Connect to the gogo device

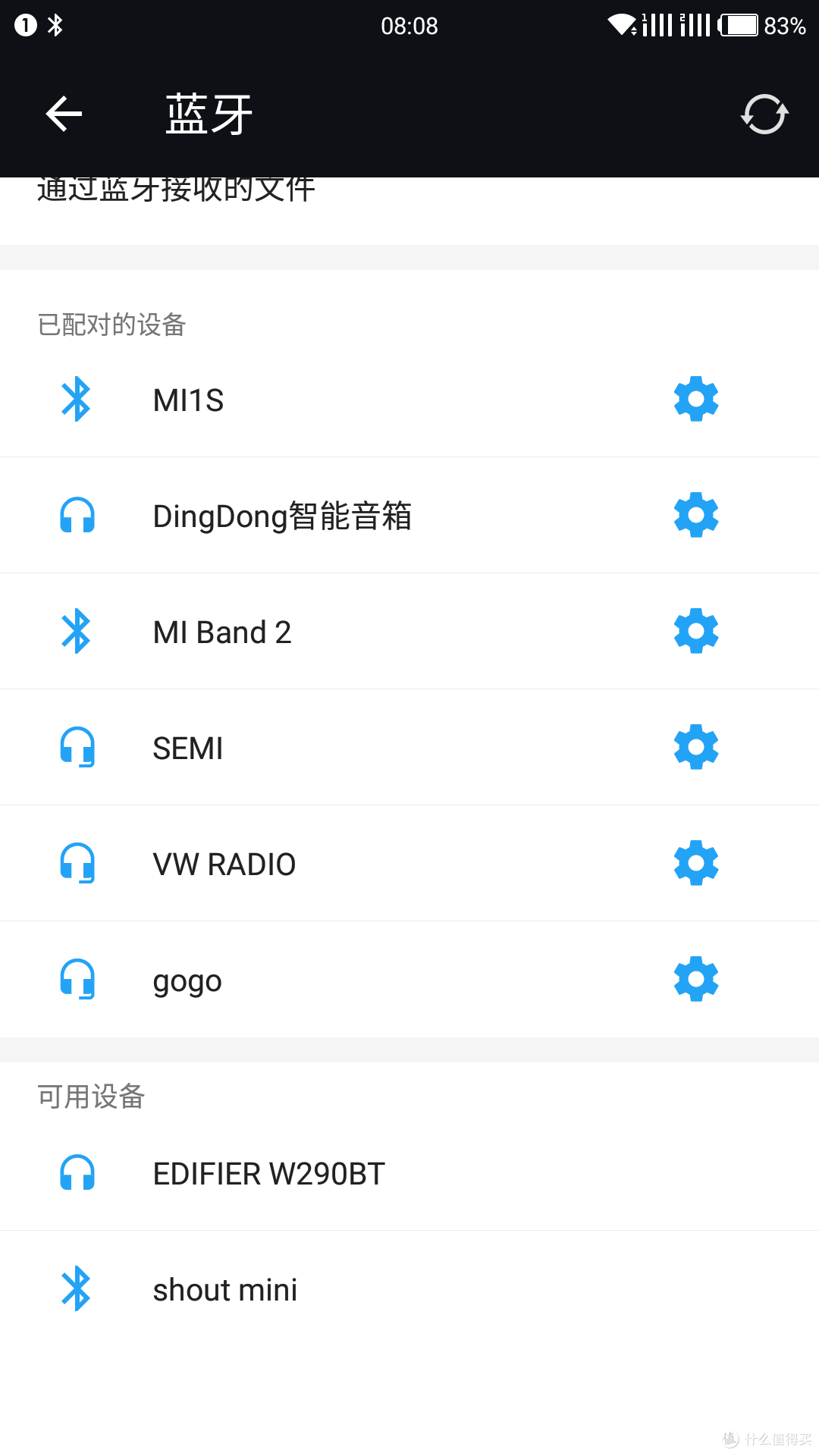coord(326,980)
